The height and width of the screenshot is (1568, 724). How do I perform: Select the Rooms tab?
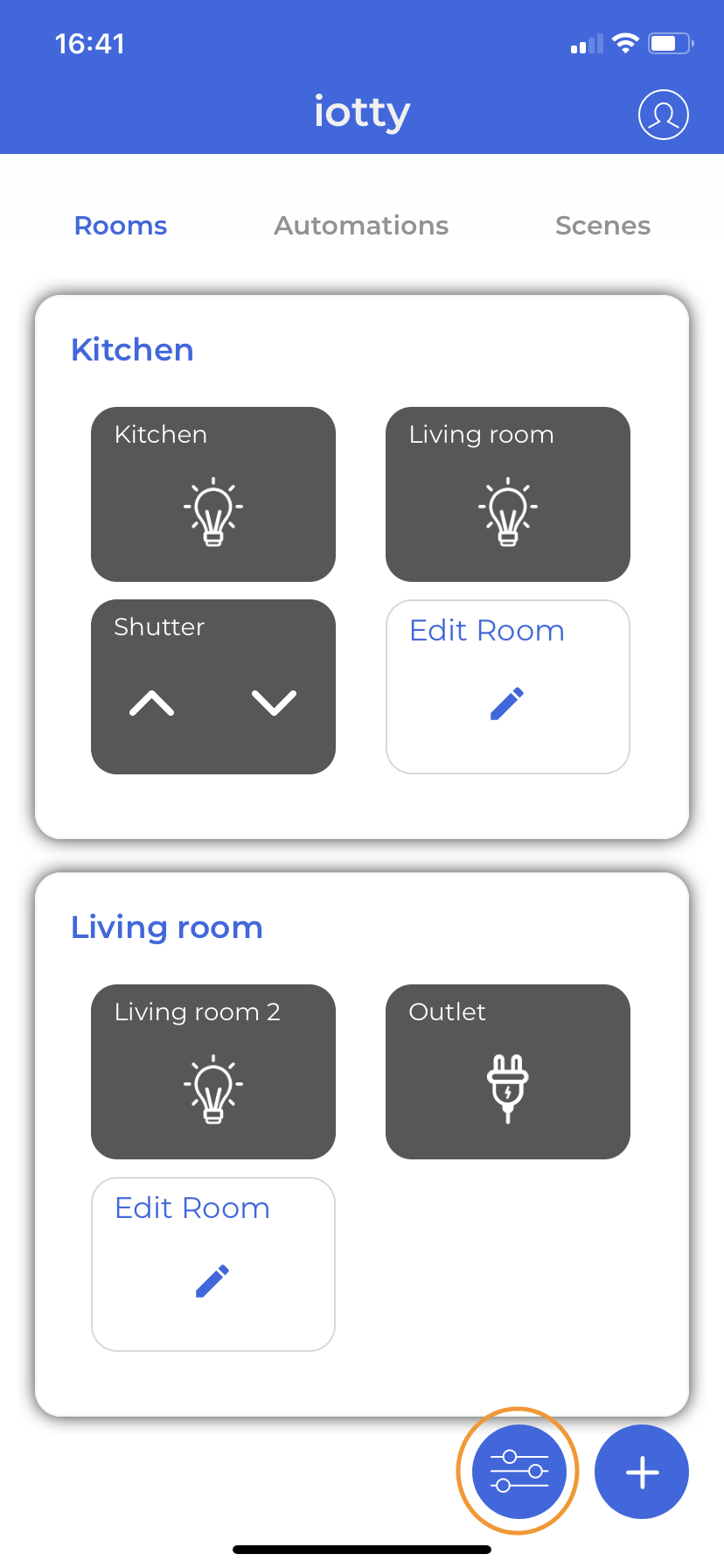[x=121, y=226]
